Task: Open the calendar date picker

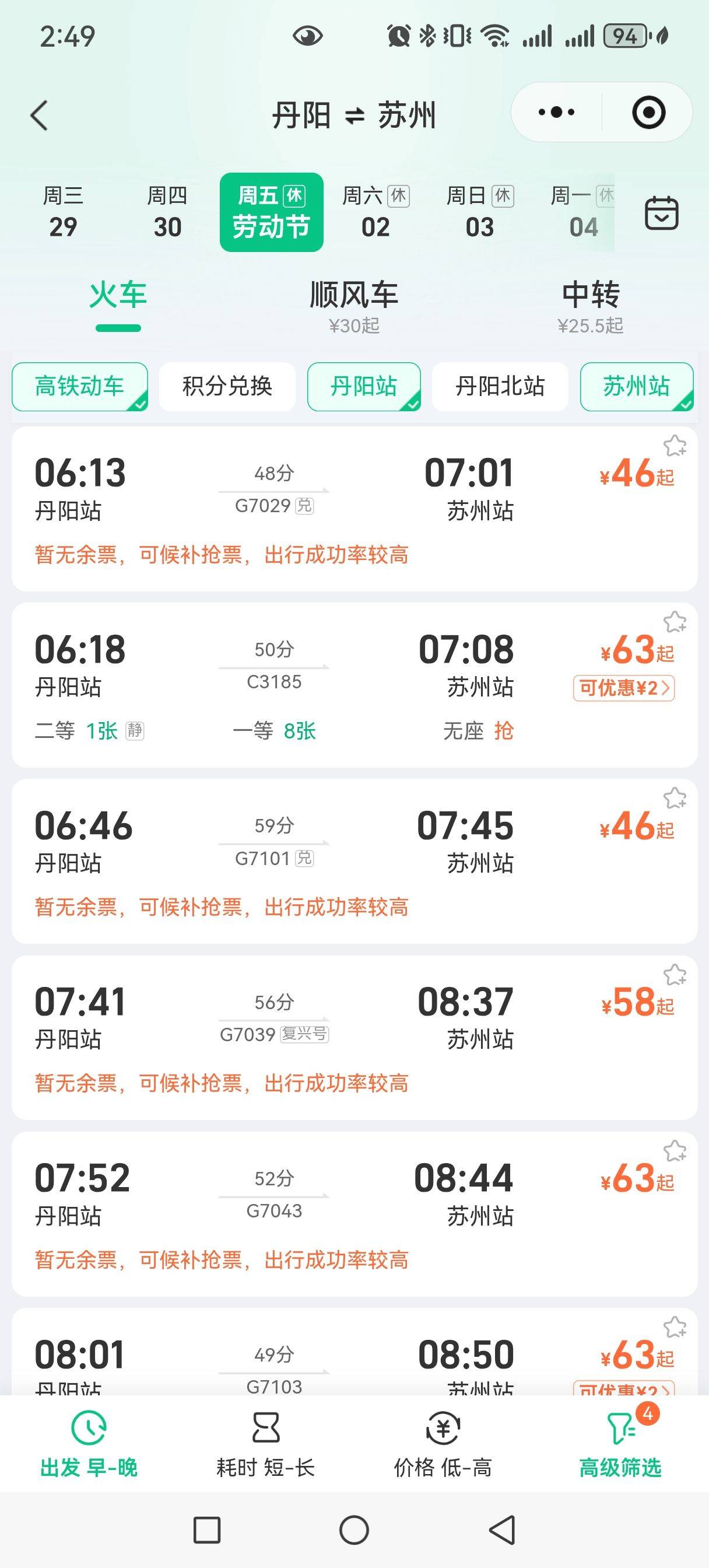Action: pyautogui.click(x=661, y=212)
